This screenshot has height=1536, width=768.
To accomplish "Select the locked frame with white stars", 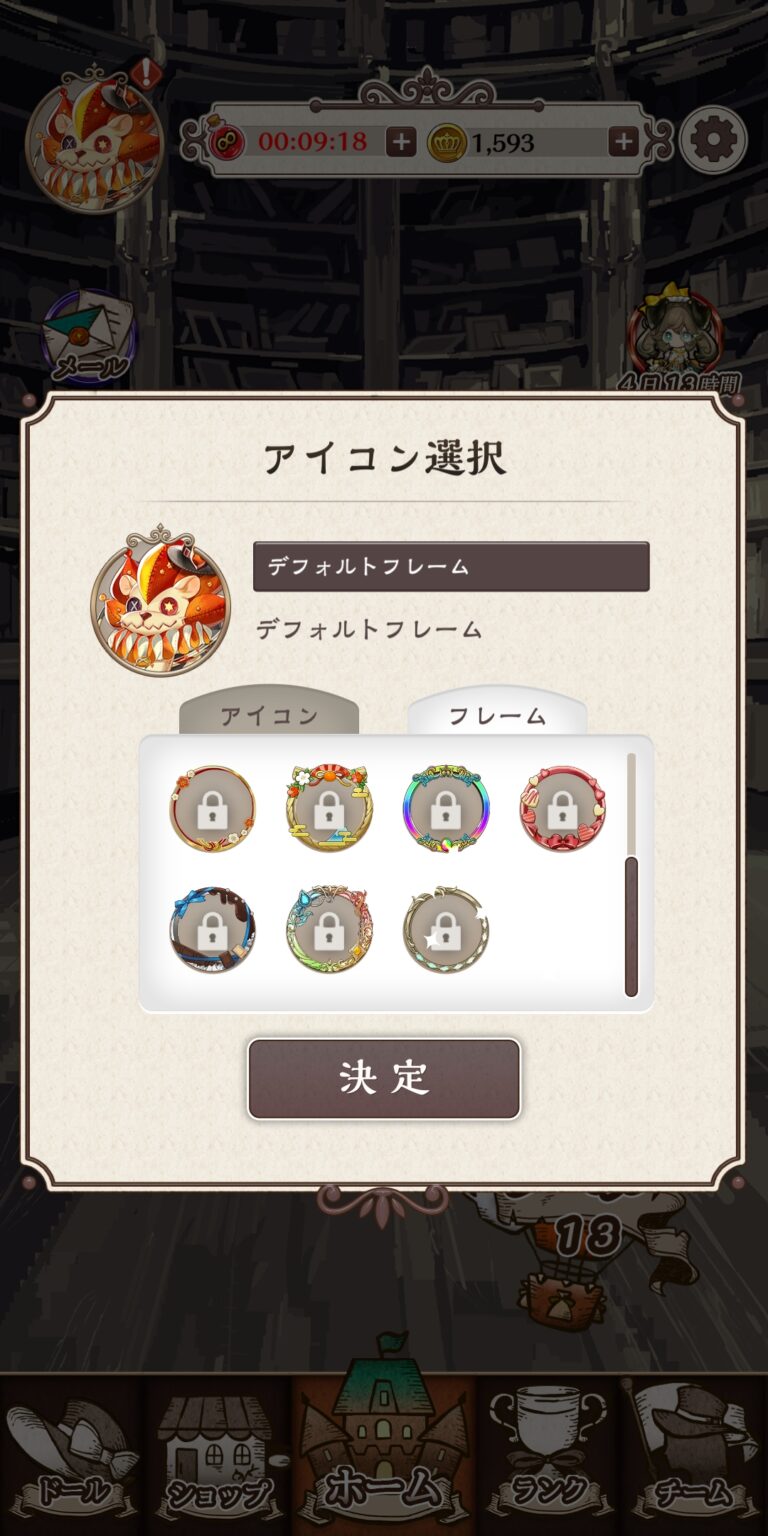I will click(446, 929).
